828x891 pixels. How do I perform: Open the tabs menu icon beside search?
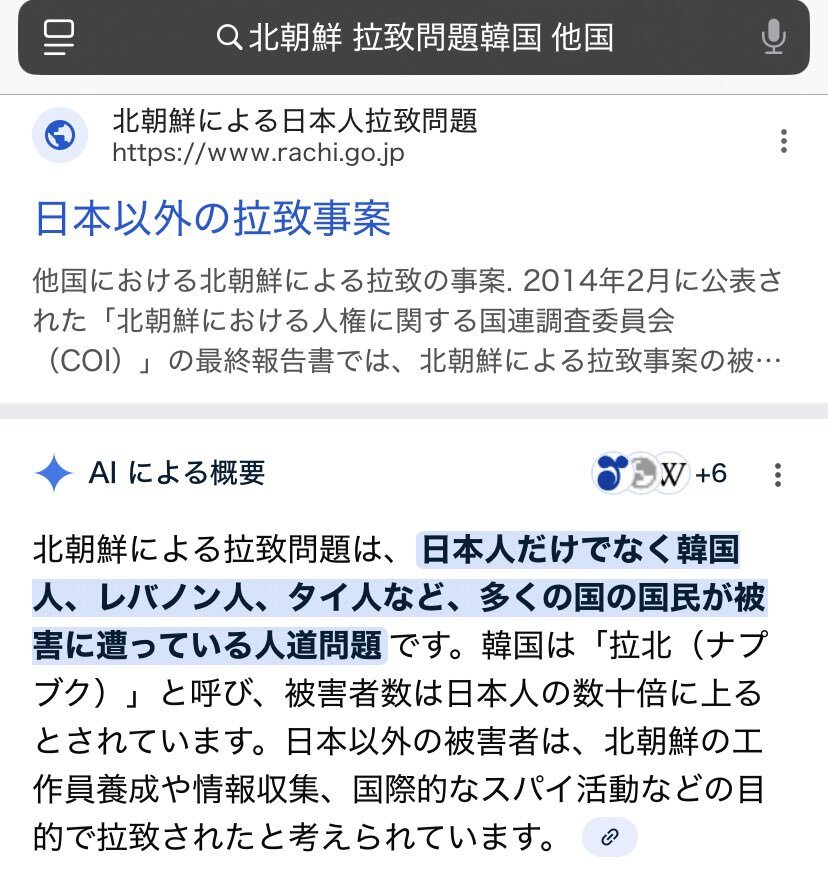(59, 37)
